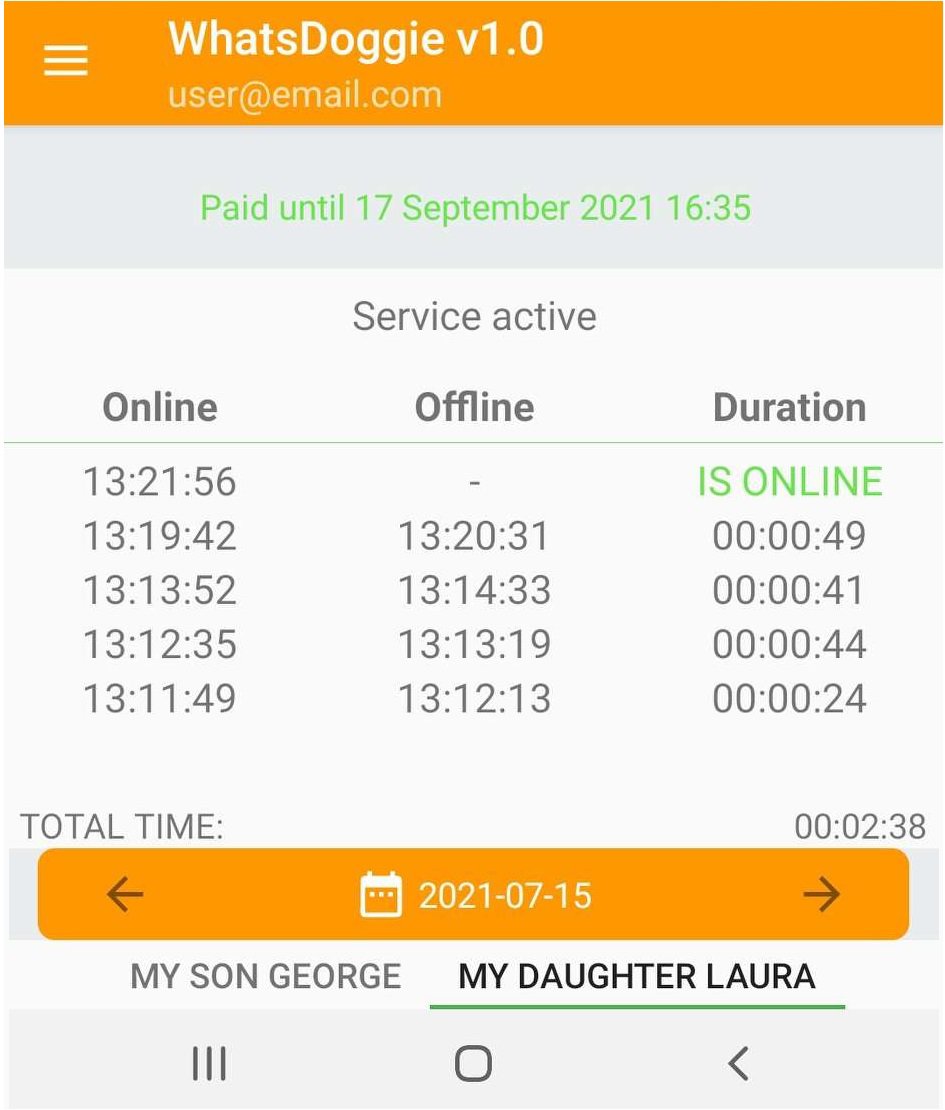Tap the system home button

pyautogui.click(x=473, y=1063)
